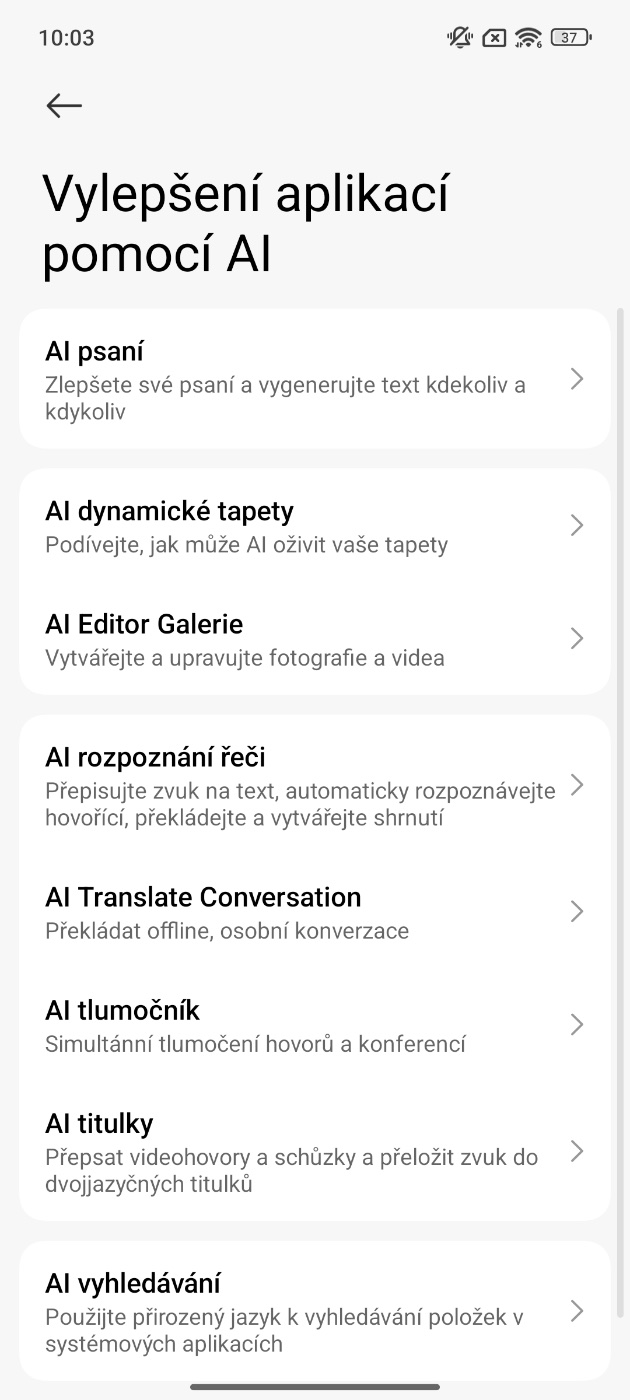Go back using the top-left arrow
630x1400 pixels.
click(x=64, y=105)
